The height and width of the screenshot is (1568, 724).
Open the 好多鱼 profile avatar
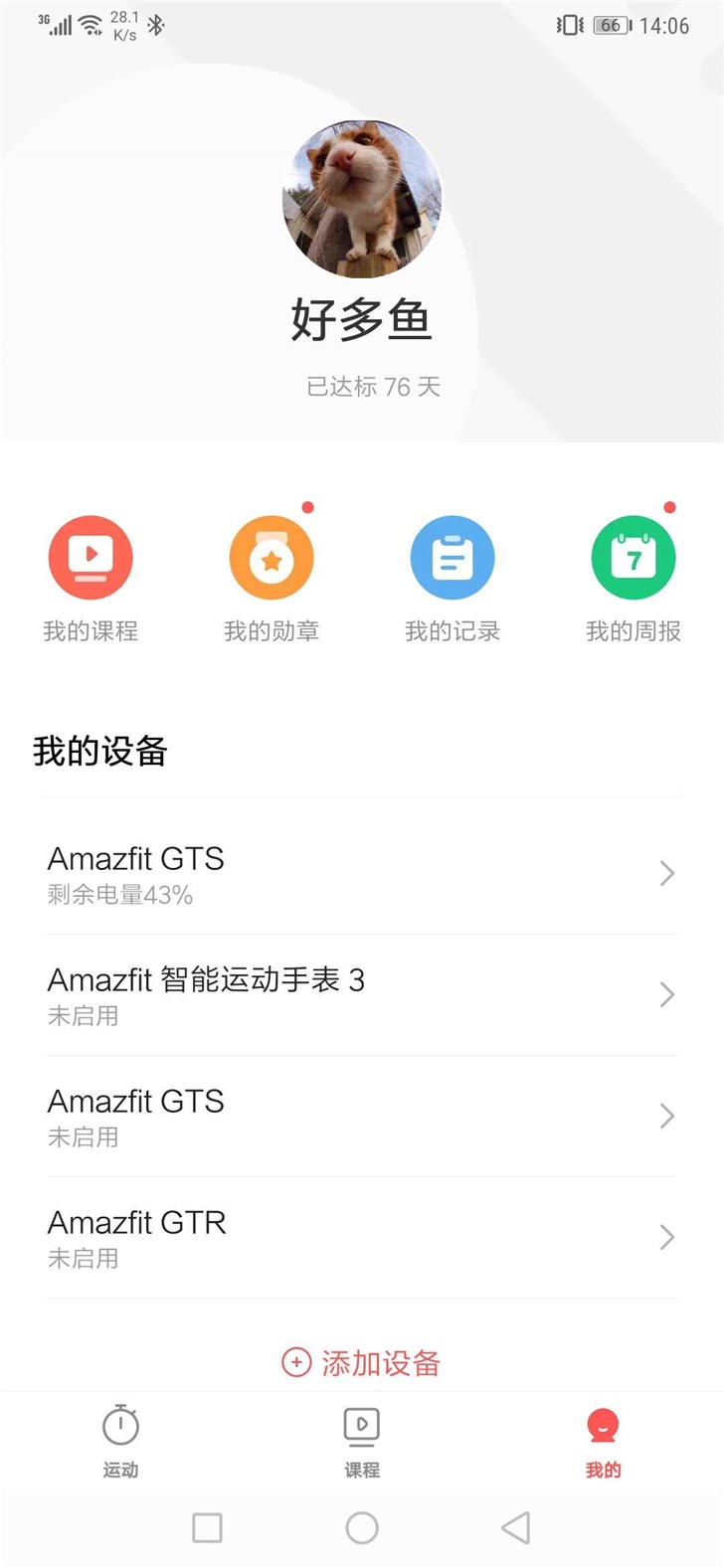coord(362,199)
